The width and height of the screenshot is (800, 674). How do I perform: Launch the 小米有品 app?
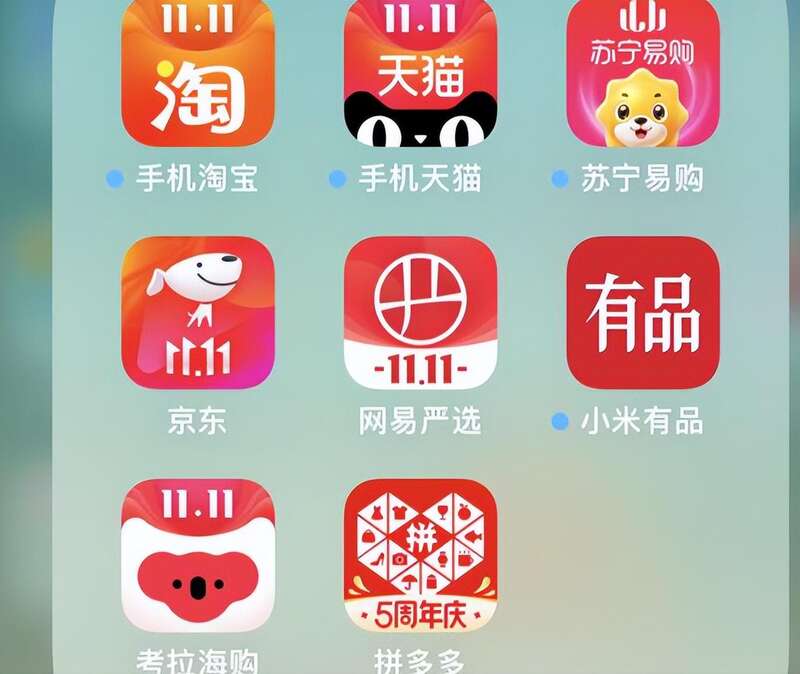point(643,313)
